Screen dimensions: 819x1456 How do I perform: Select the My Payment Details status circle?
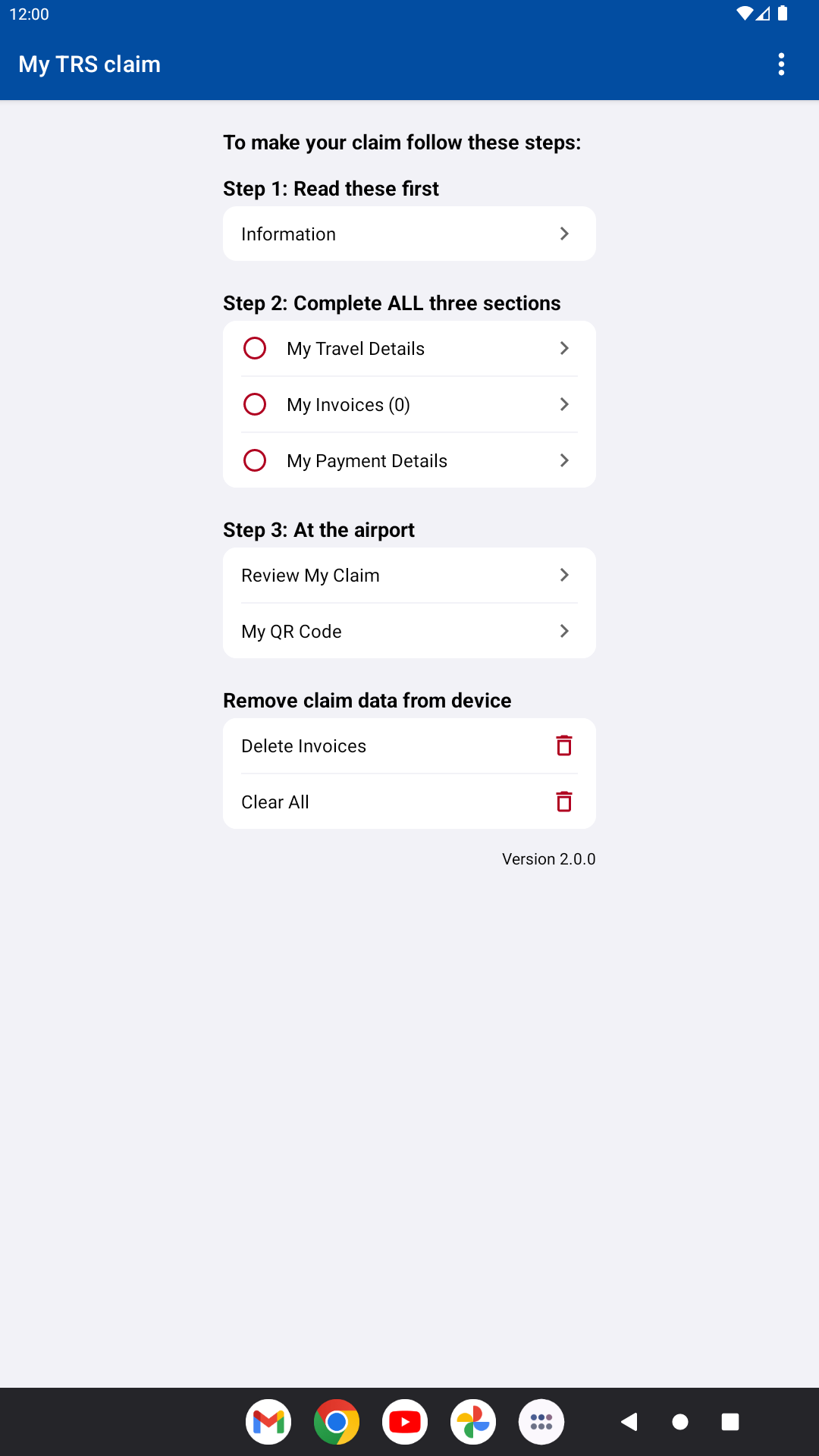click(x=255, y=460)
